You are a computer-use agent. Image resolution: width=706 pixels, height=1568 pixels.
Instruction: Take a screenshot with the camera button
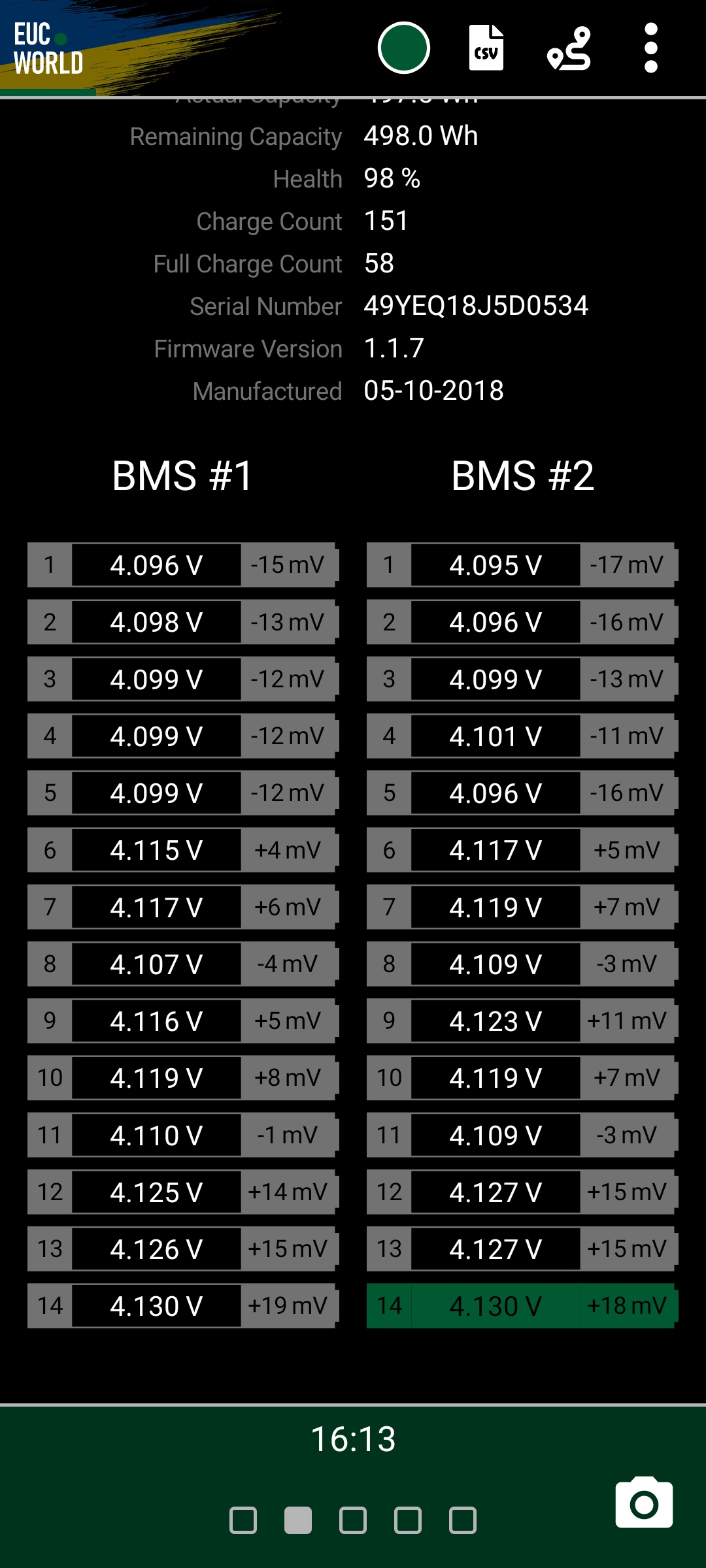644,1502
